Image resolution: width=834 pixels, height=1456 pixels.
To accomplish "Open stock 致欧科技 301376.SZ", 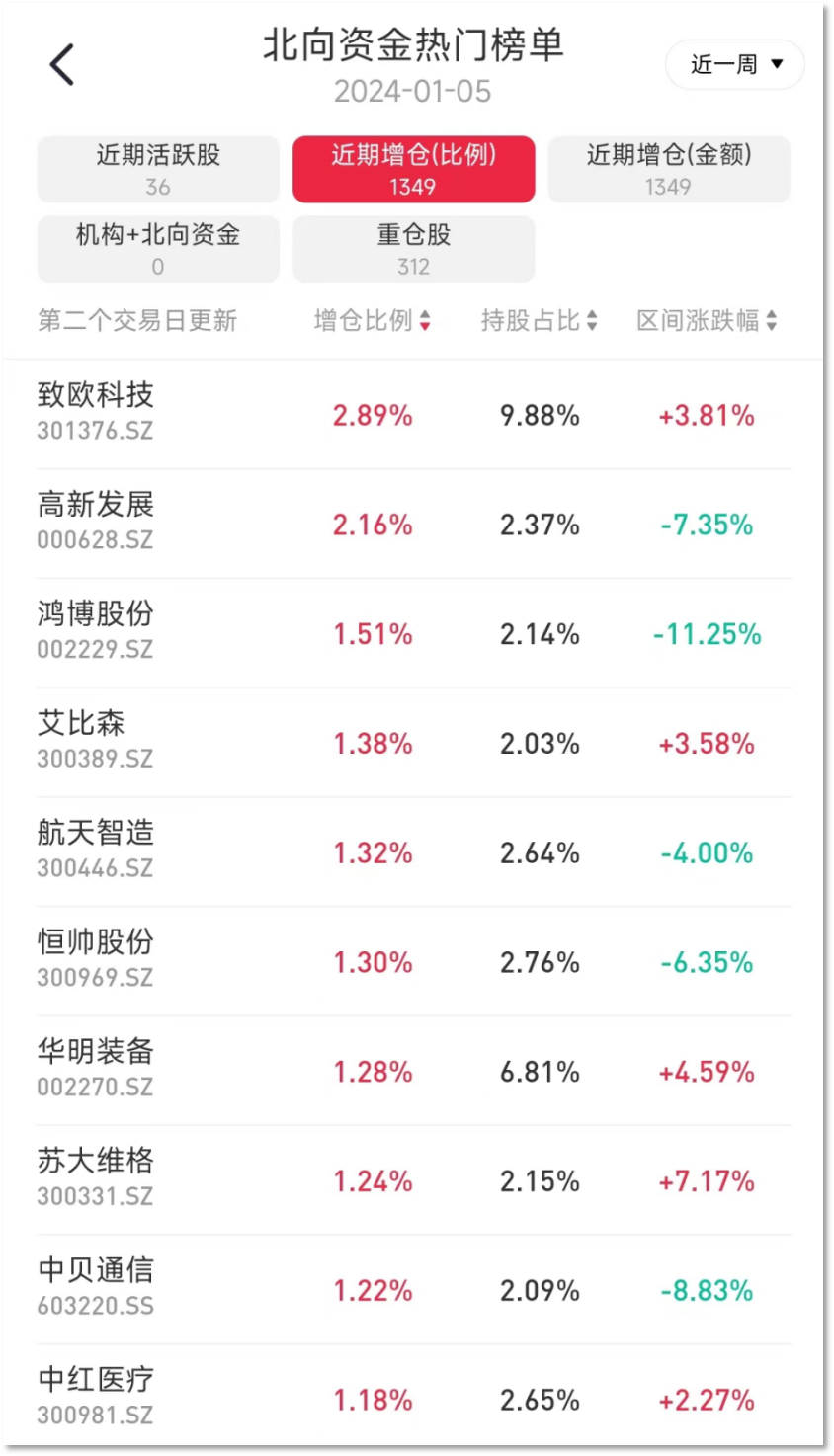I will (414, 415).
